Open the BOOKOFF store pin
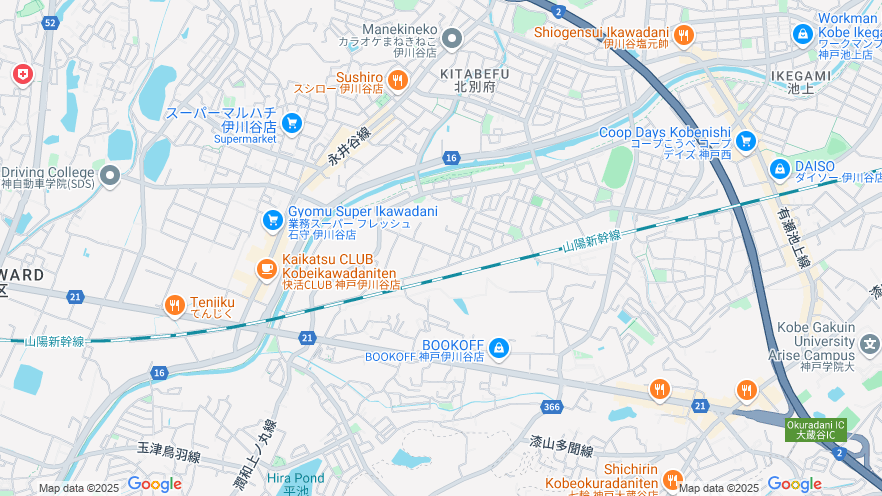 (x=499, y=348)
